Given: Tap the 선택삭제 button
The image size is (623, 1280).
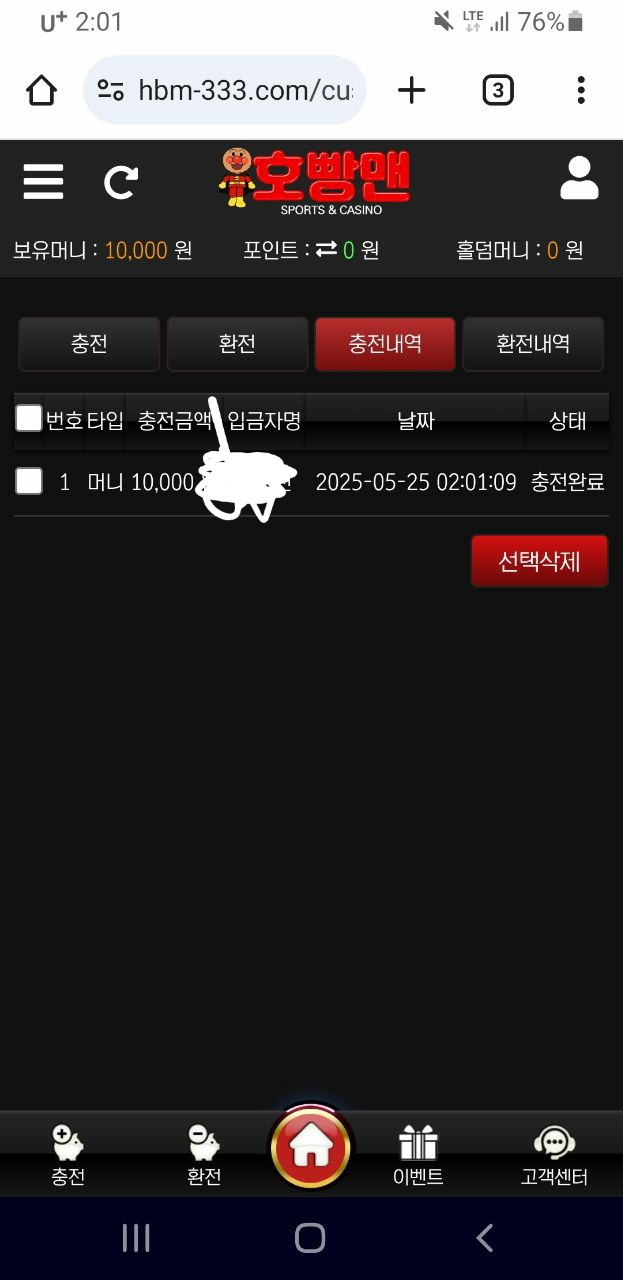Looking at the screenshot, I should tap(539, 561).
